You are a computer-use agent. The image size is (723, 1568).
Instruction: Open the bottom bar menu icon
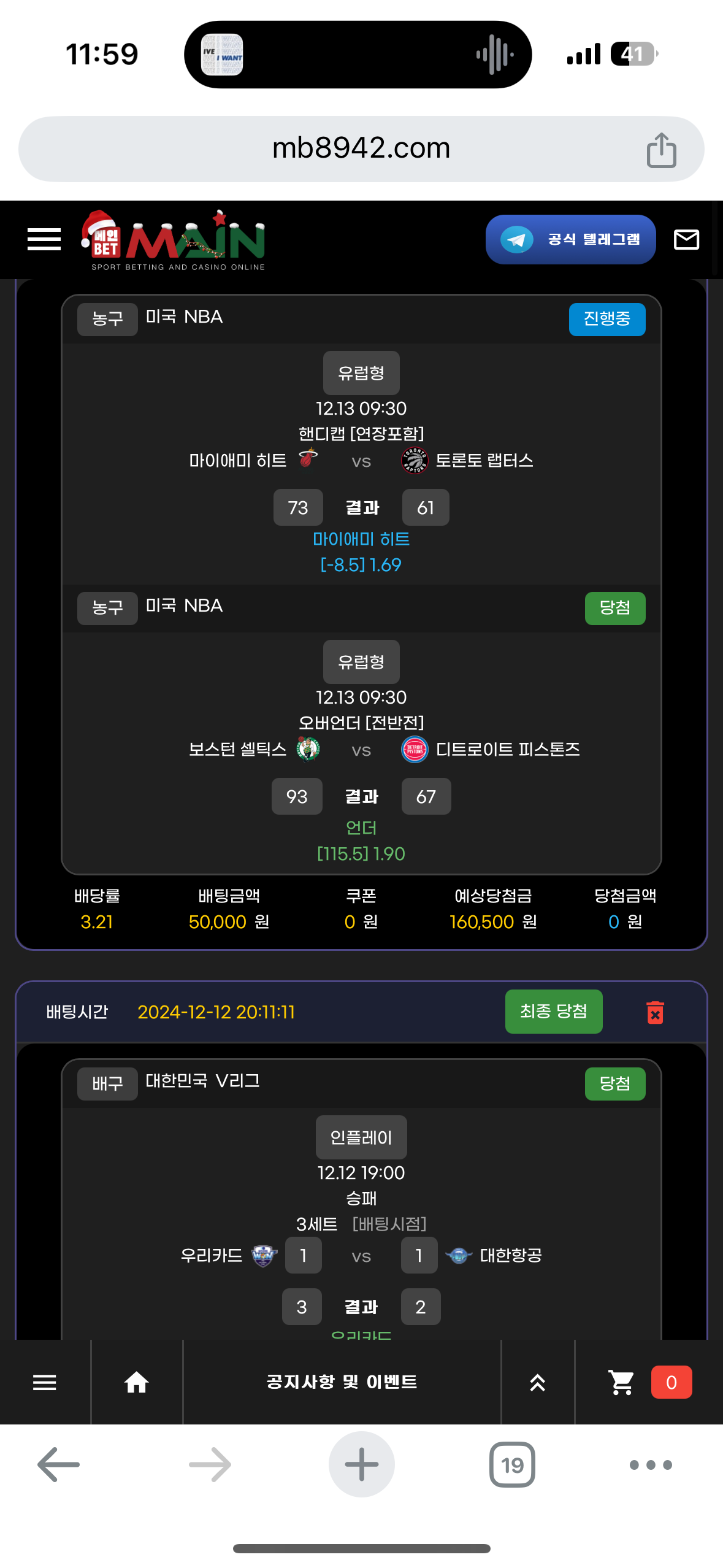44,1382
